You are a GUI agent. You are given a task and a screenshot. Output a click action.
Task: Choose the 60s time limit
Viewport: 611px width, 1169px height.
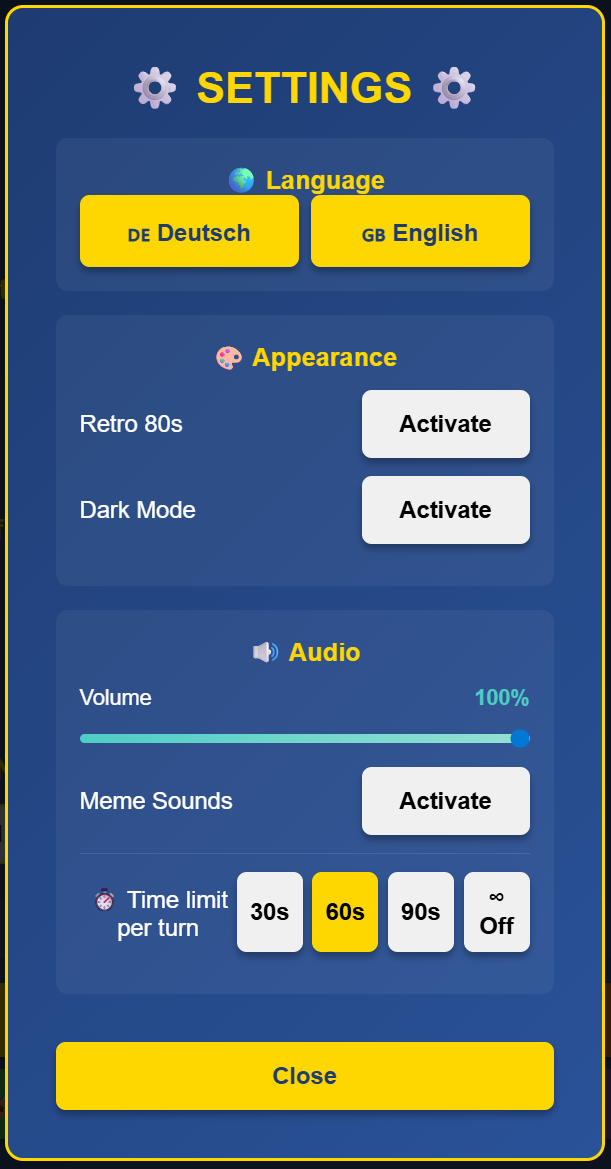click(345, 912)
